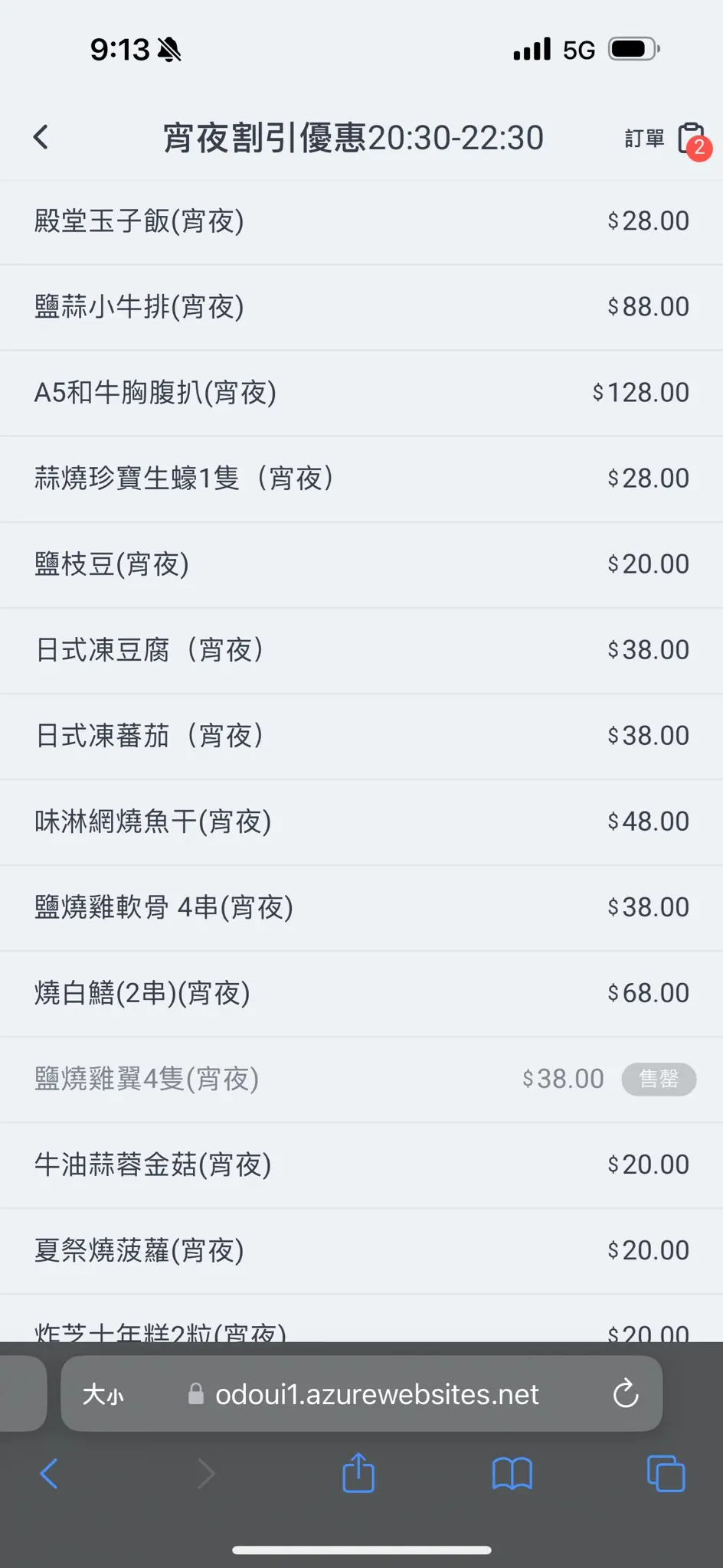This screenshot has height=1568, width=723.
Task: Show open Safari tabs
Action: pos(666,1474)
